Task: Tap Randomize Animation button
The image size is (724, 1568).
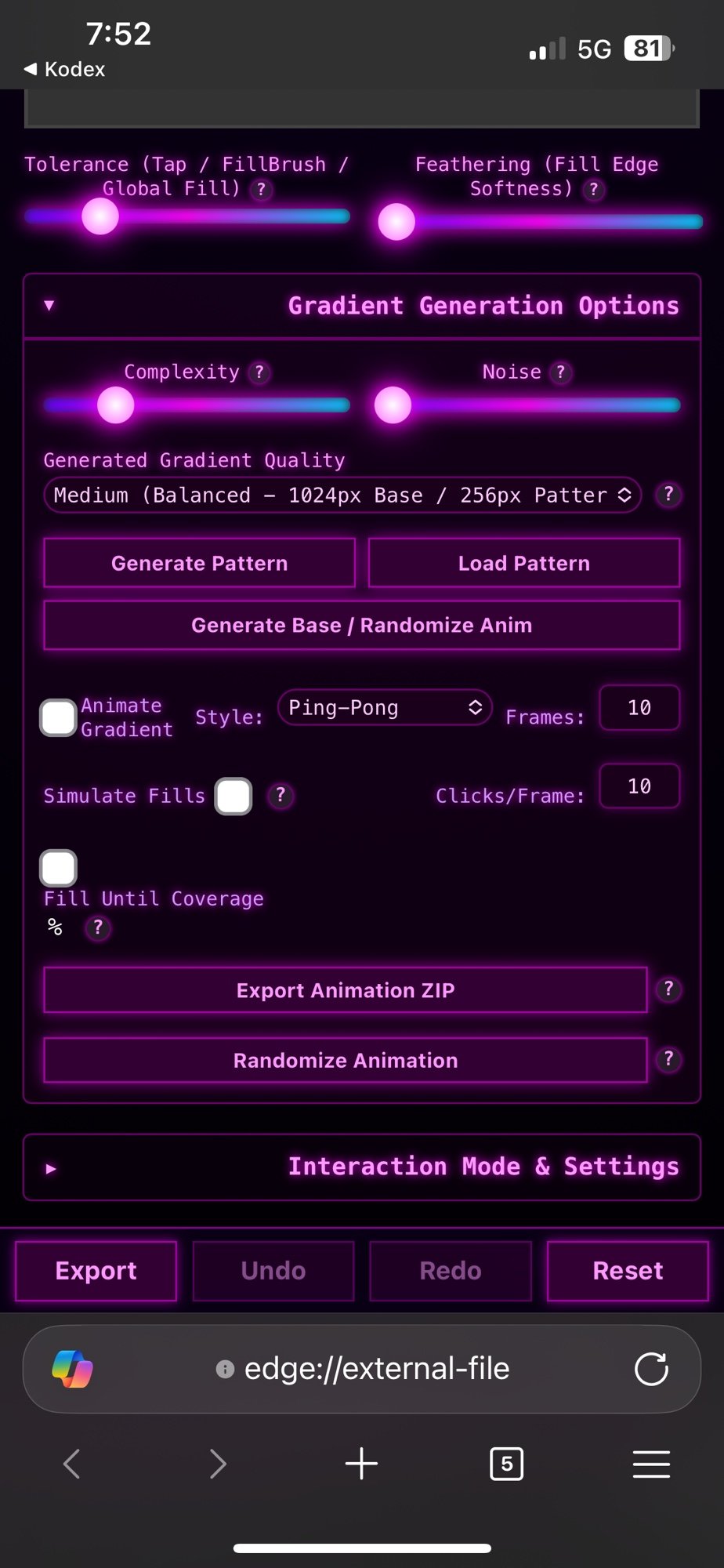Action: [x=345, y=1061]
